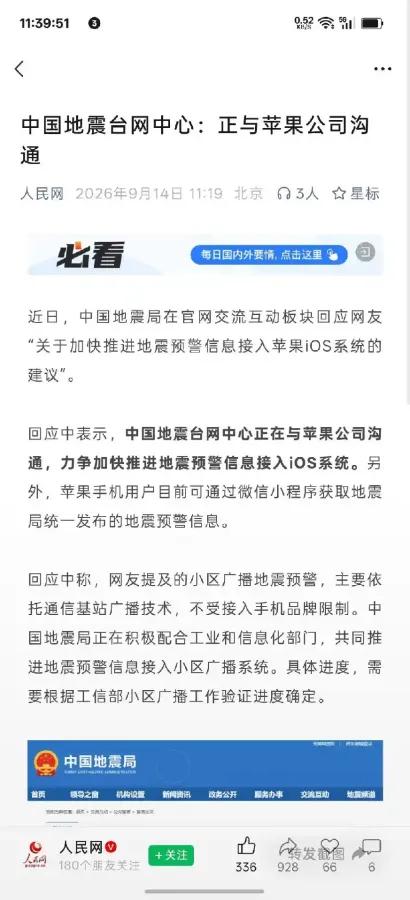Go back using the top-left arrow
Screen dimensions: 410x900
[20, 69]
